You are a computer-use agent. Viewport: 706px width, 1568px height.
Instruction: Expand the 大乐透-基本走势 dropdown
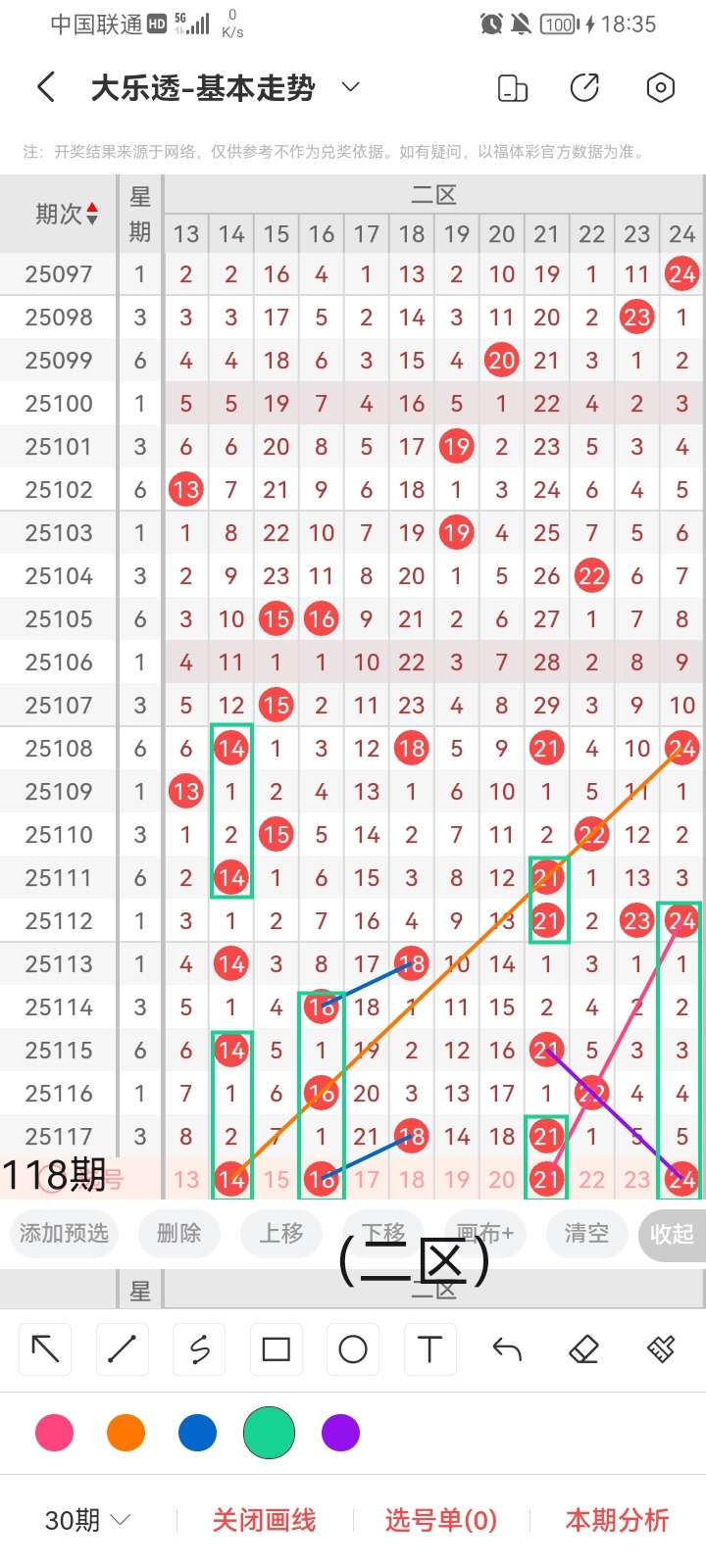[350, 88]
